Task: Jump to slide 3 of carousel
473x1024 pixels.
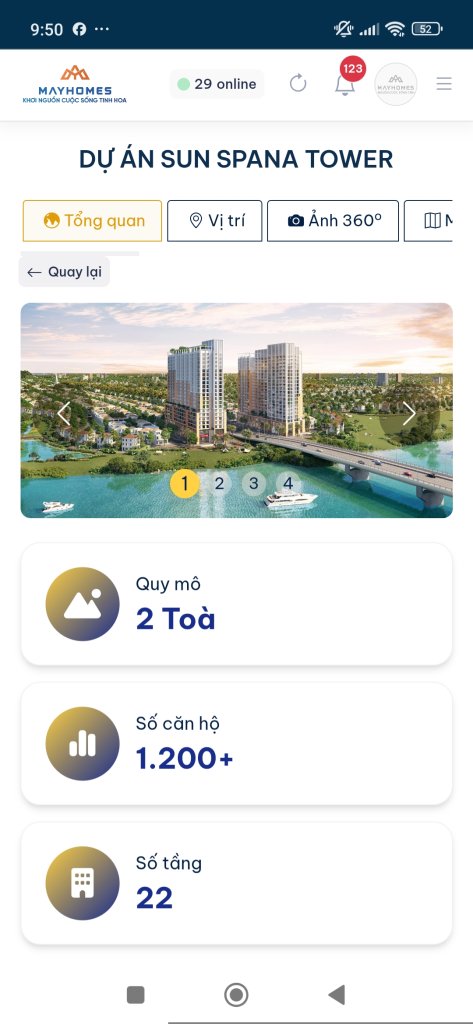Action: pos(253,484)
